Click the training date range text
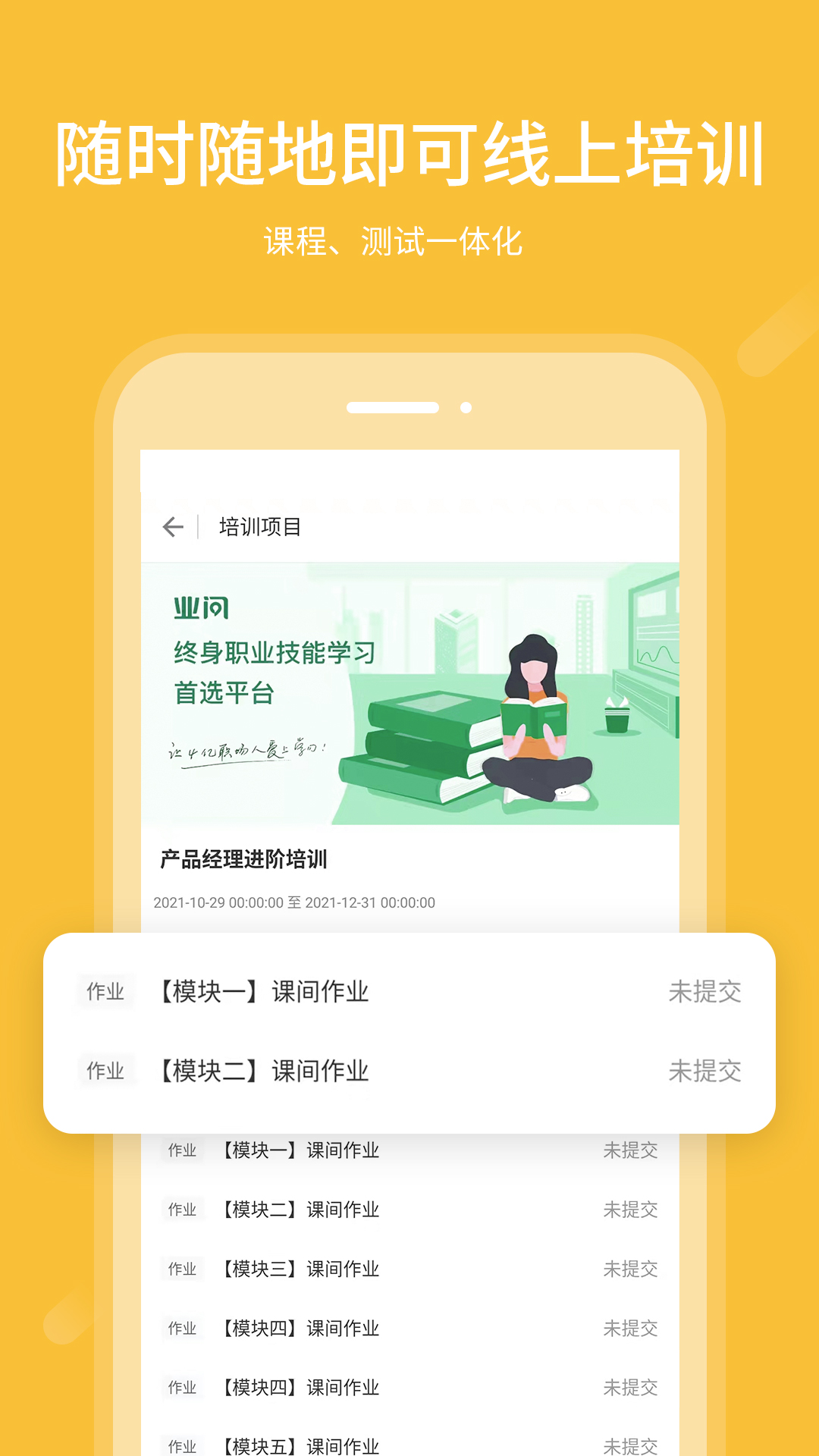The image size is (819, 1456). click(x=294, y=902)
